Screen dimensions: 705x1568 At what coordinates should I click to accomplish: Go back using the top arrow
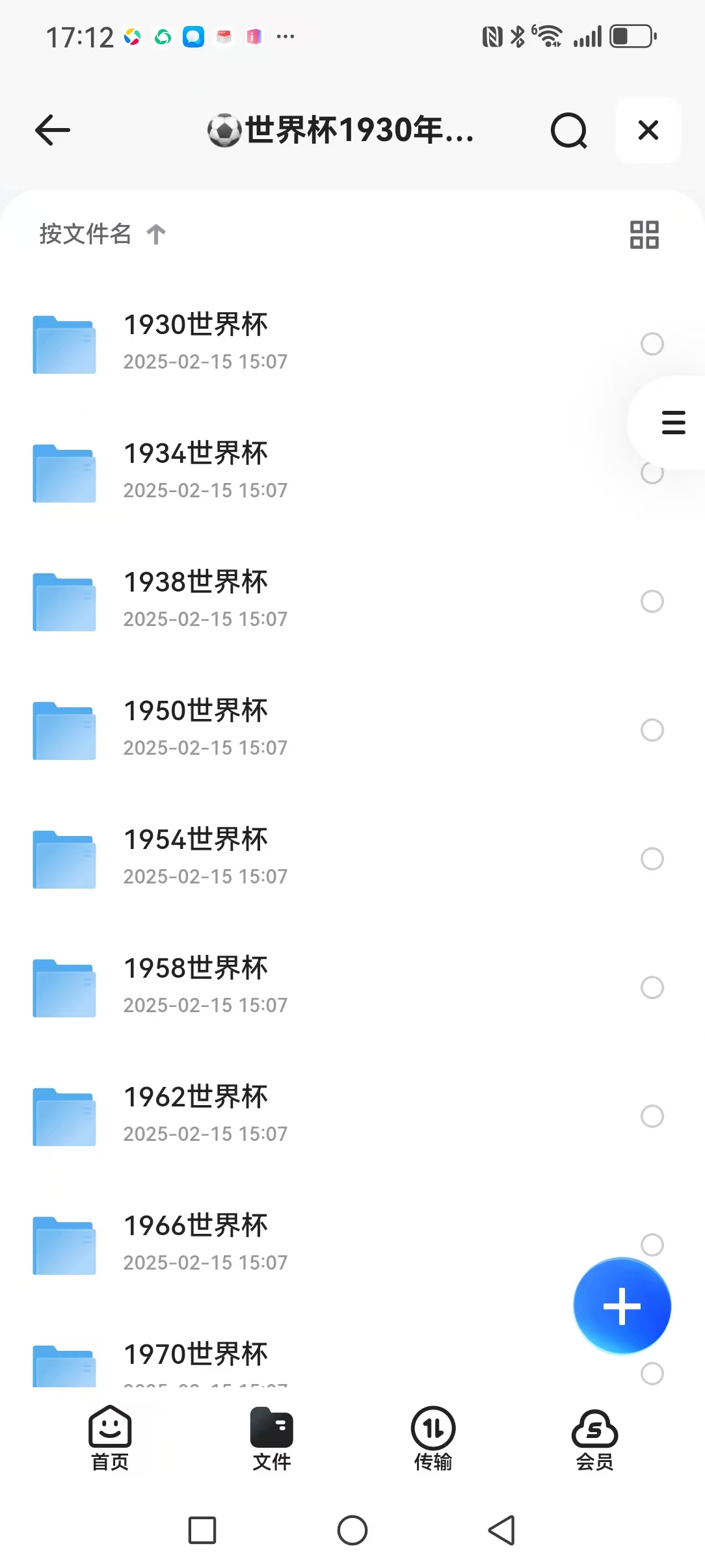click(53, 130)
